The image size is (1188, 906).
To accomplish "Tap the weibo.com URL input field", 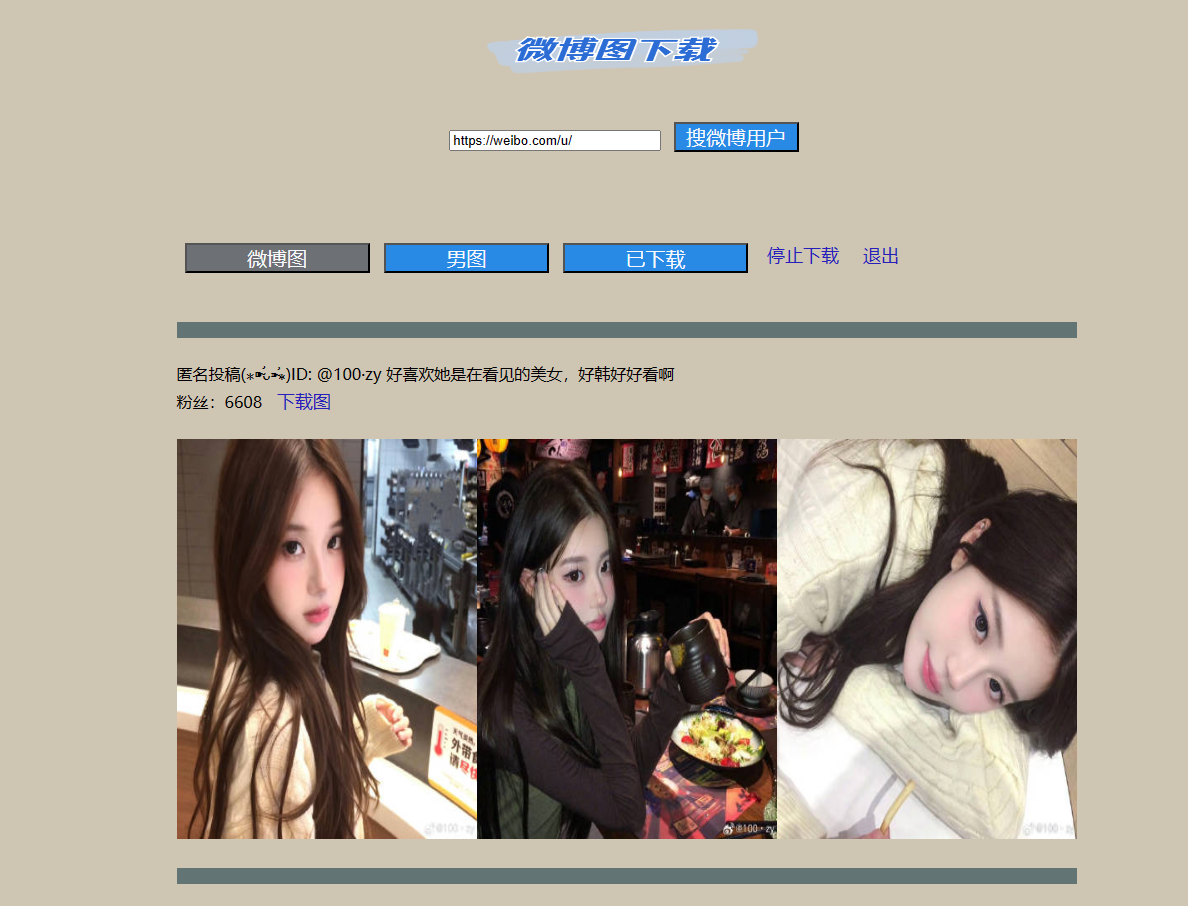I will (554, 141).
